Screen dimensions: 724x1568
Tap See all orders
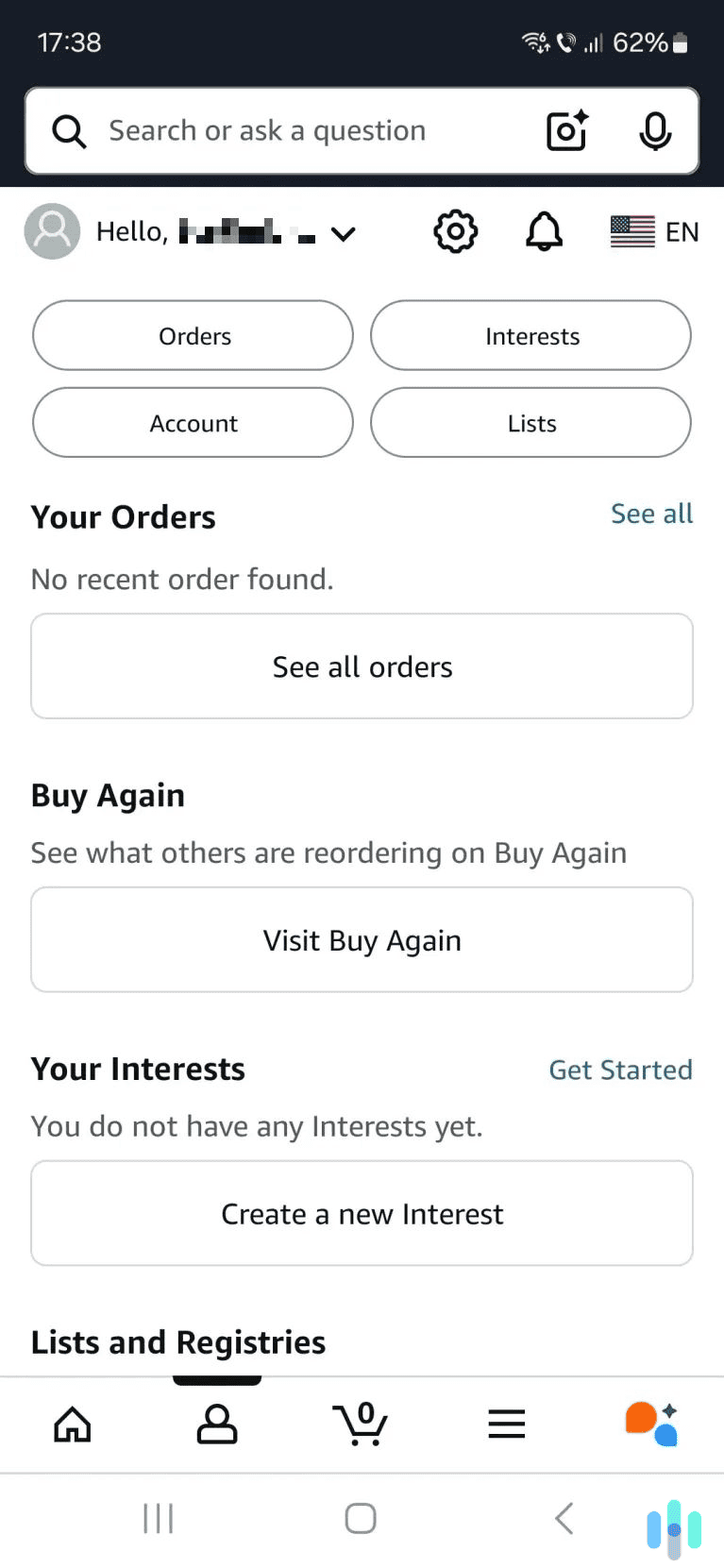tap(362, 666)
